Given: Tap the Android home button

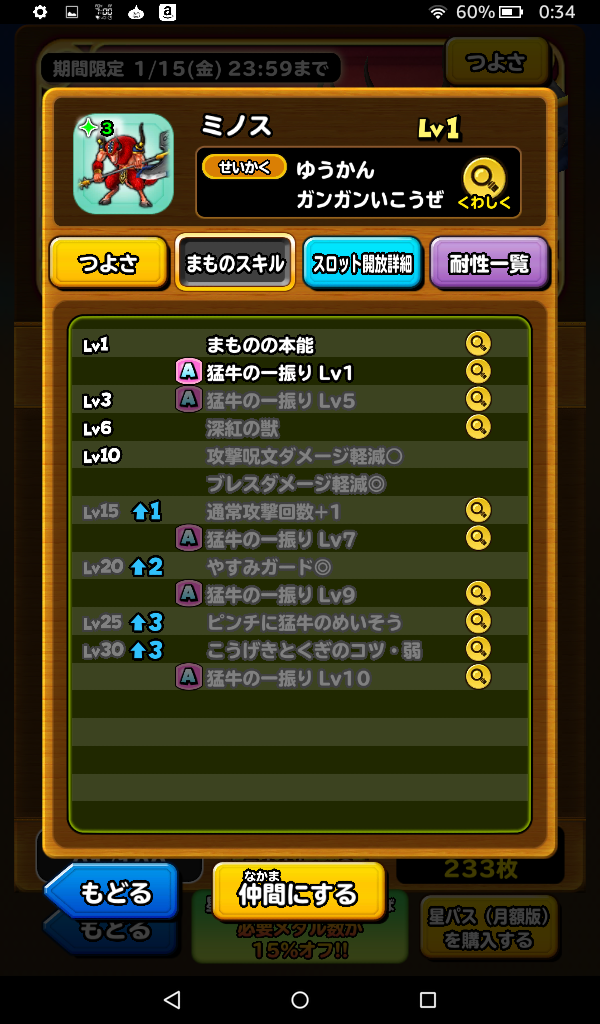Looking at the screenshot, I should [300, 1000].
